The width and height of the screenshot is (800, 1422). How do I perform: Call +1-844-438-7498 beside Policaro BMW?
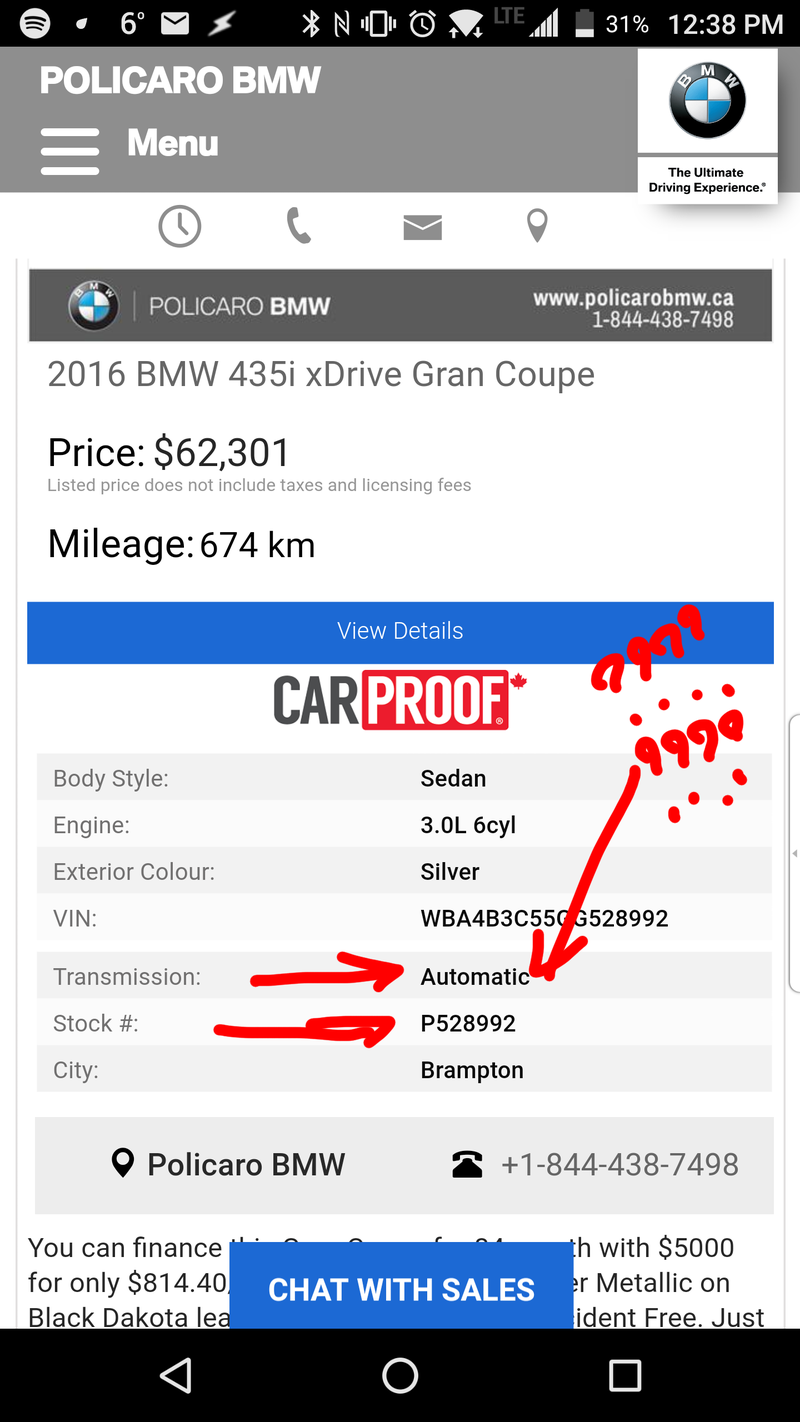(596, 1164)
